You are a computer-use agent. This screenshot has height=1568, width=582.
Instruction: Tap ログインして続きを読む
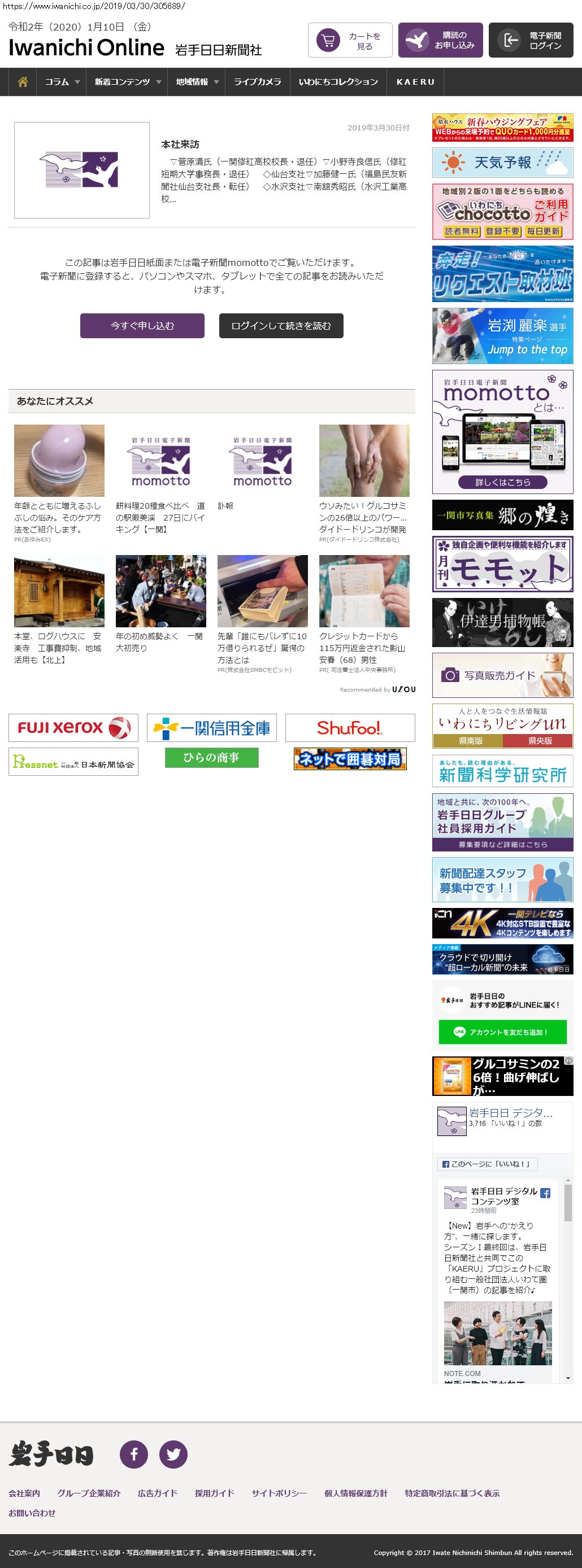click(x=281, y=326)
